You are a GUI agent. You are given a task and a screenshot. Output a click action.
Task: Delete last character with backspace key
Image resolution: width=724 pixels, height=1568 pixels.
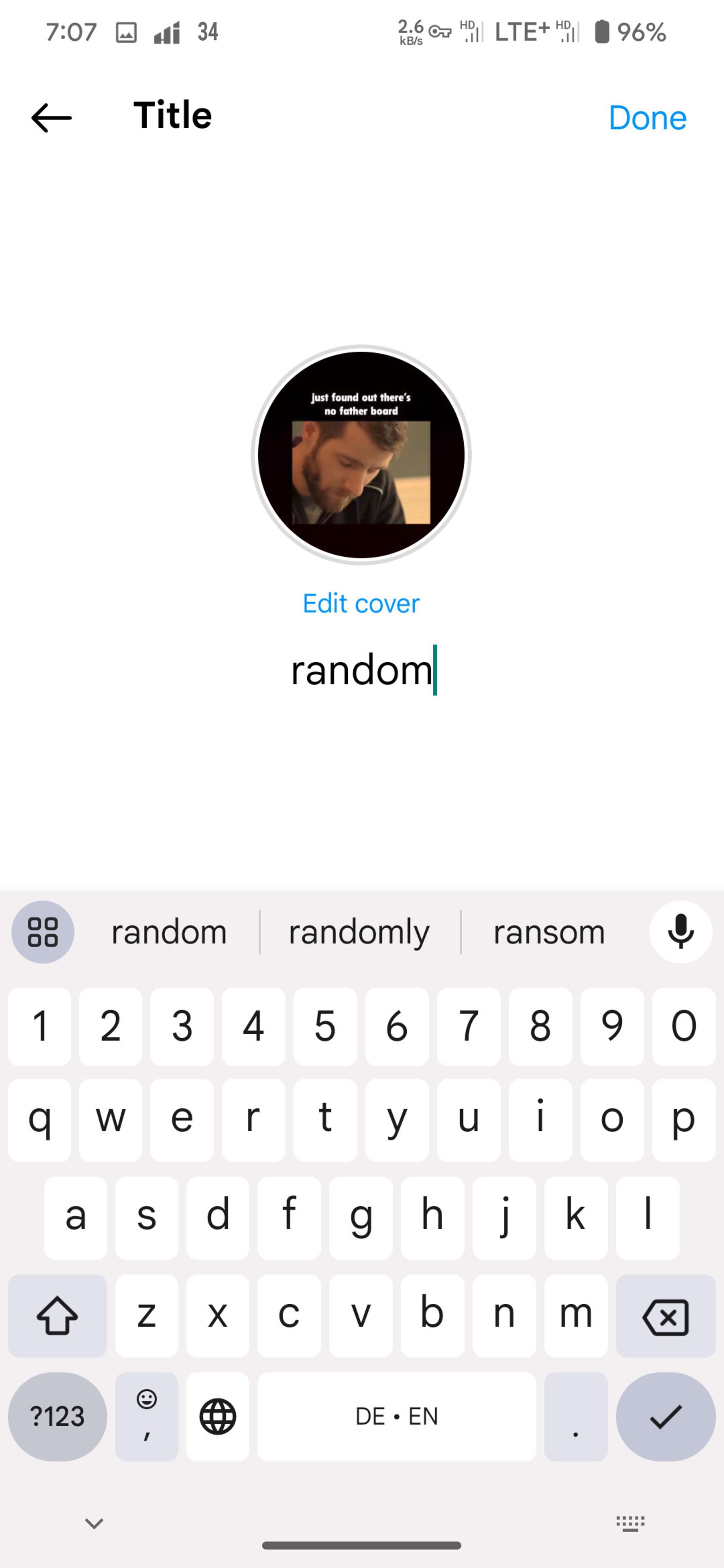[665, 1317]
